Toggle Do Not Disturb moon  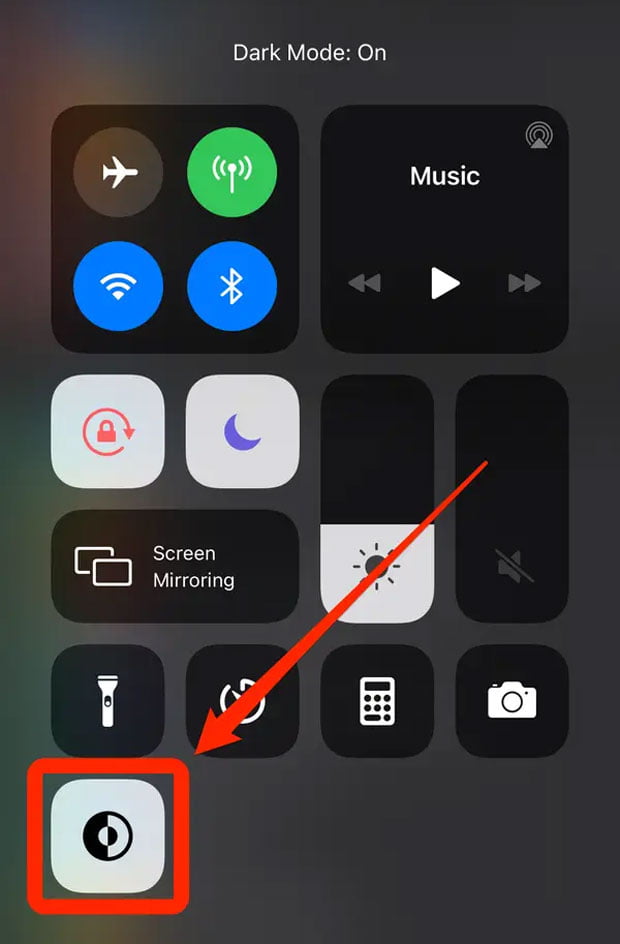242,431
